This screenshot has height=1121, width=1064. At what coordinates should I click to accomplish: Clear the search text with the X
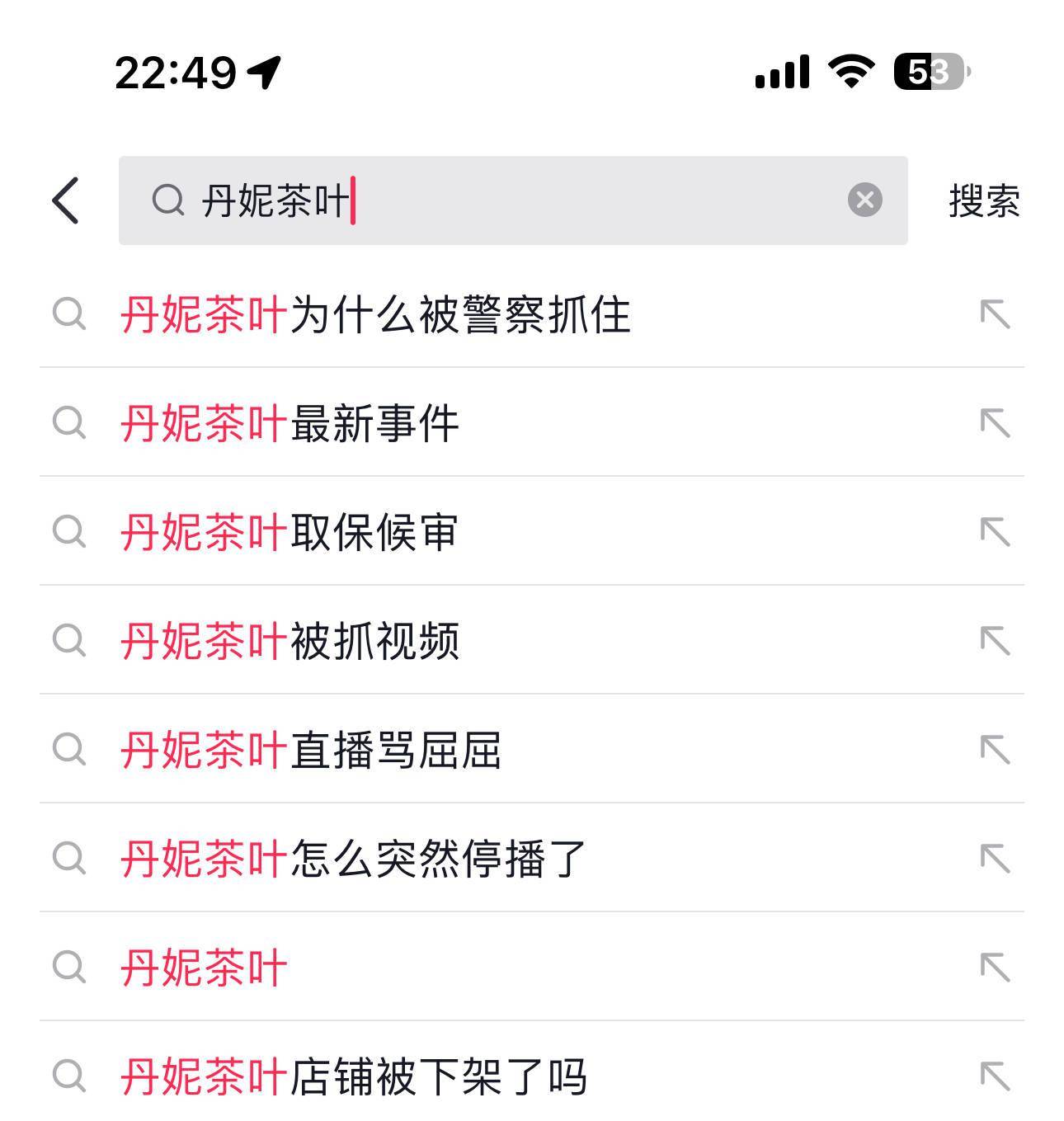click(x=864, y=200)
